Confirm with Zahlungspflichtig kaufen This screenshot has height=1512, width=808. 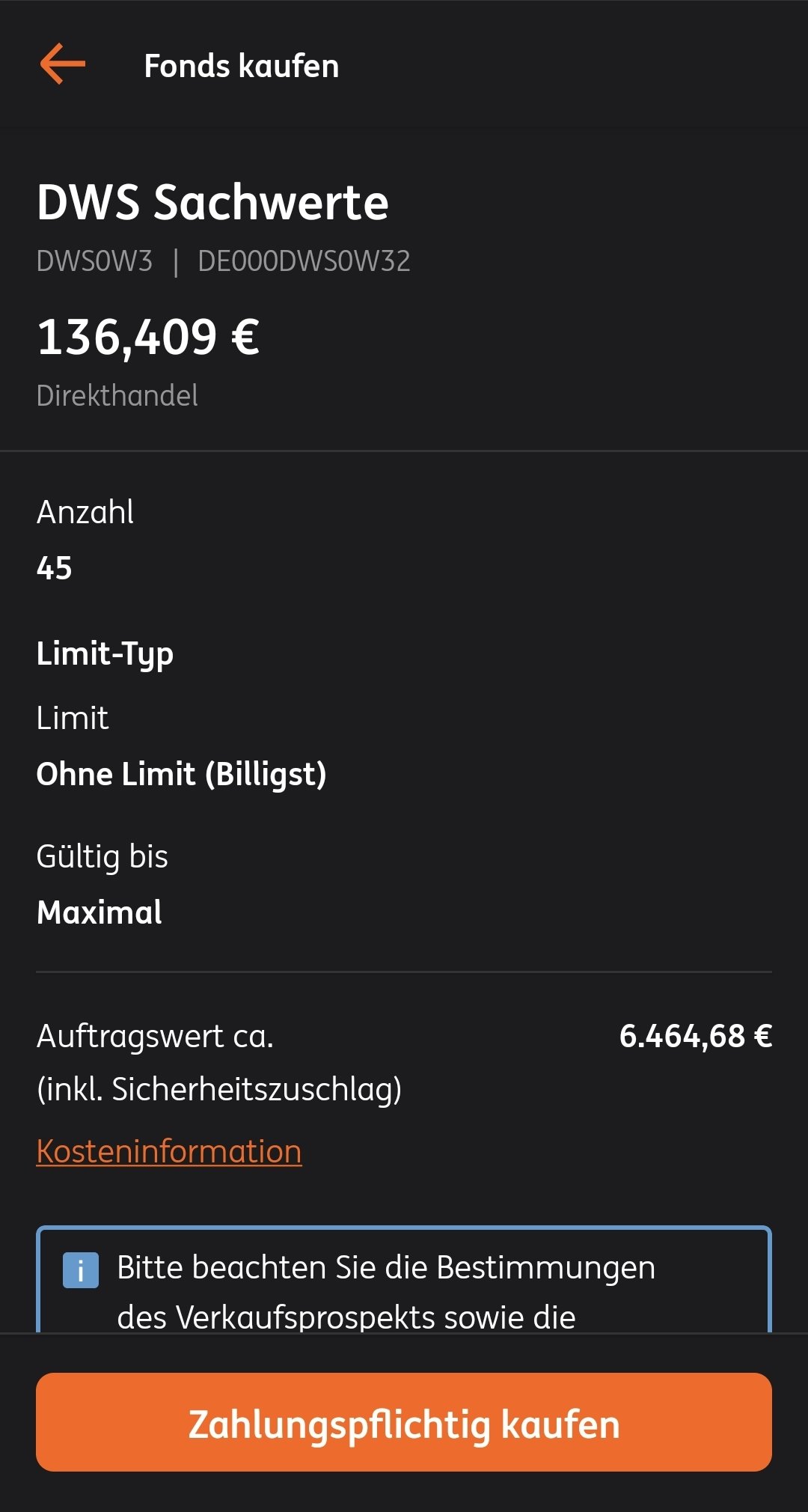point(404,1423)
